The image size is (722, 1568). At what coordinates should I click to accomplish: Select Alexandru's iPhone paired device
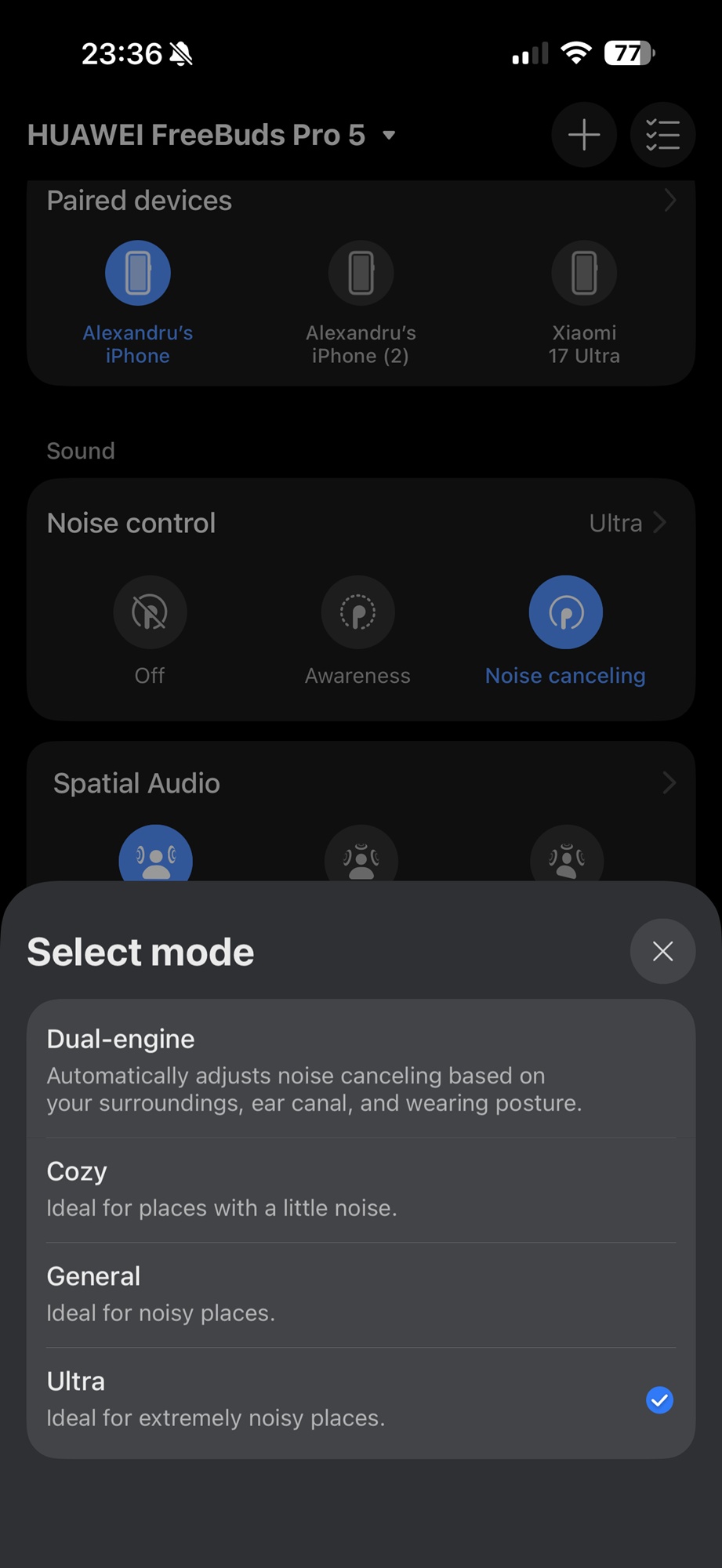[138, 273]
